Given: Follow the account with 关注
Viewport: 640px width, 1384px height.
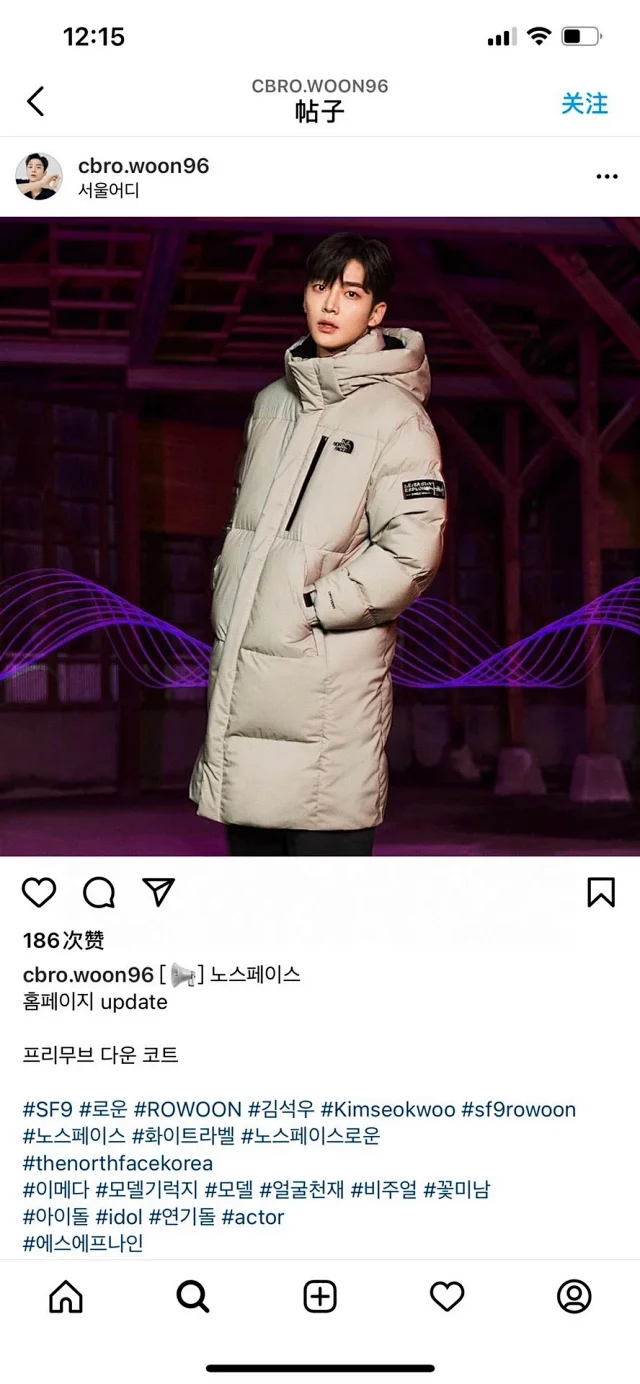Looking at the screenshot, I should pyautogui.click(x=584, y=103).
